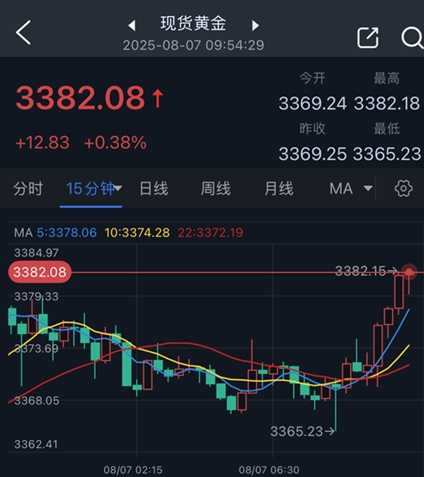
Task: Share this gold quote page
Action: click(368, 37)
